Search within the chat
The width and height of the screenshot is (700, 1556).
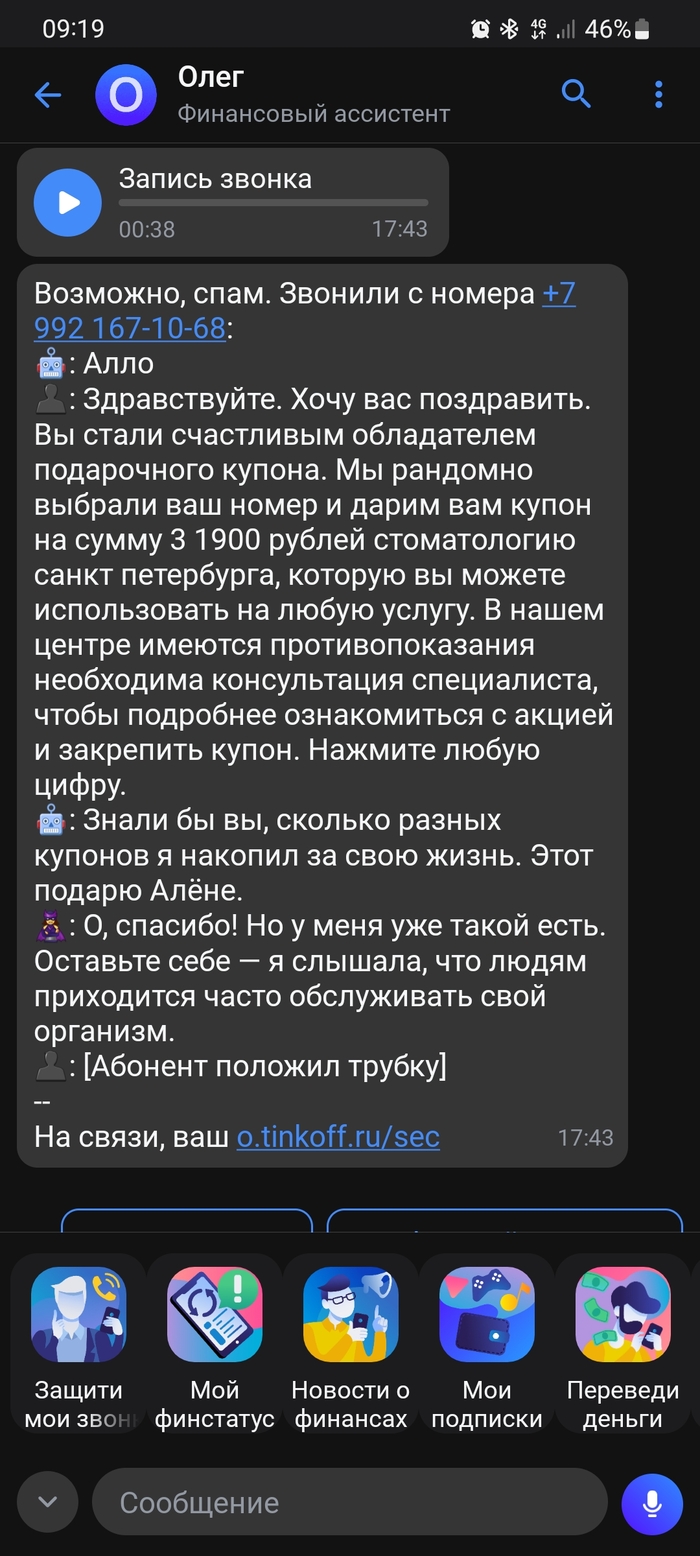tap(576, 95)
